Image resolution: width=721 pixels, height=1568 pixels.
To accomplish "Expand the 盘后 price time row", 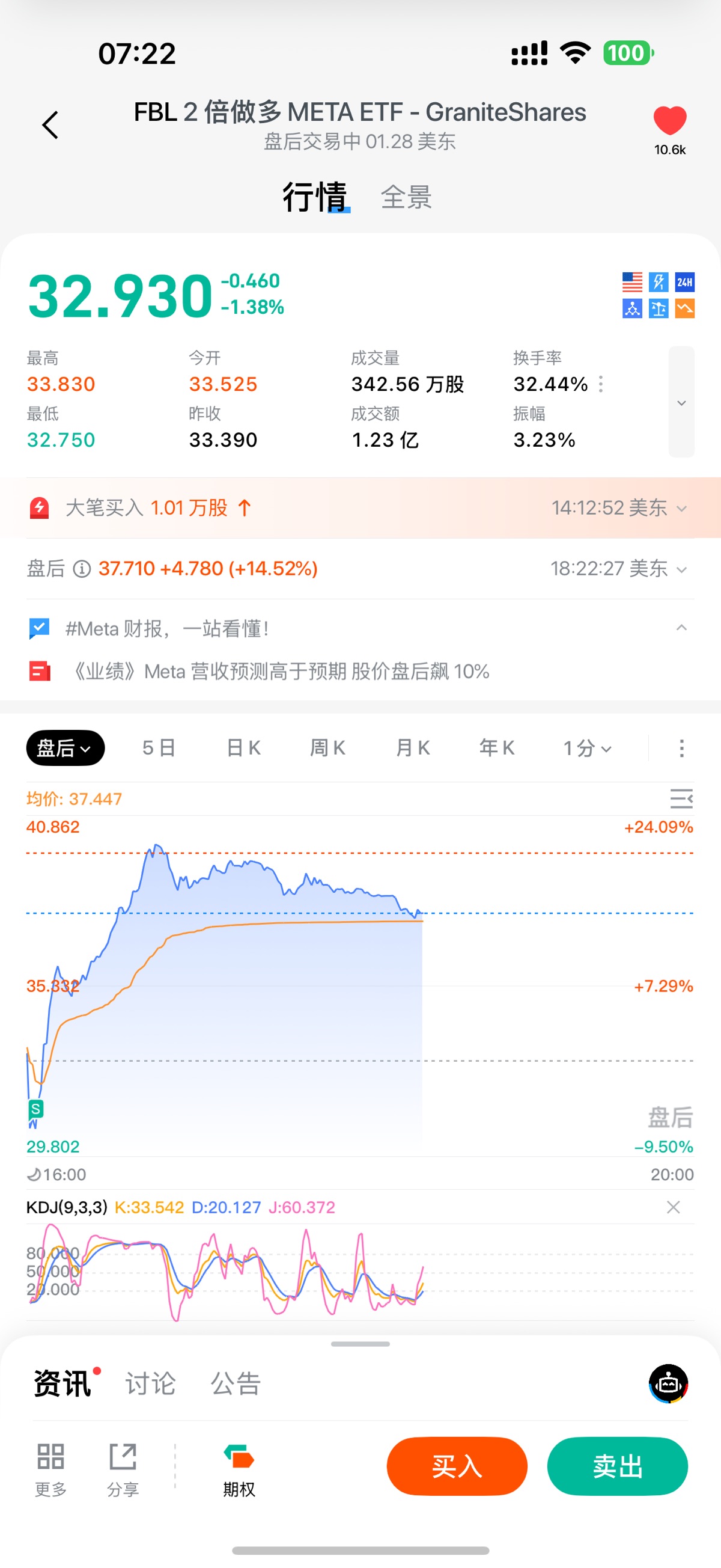I will point(681,569).
